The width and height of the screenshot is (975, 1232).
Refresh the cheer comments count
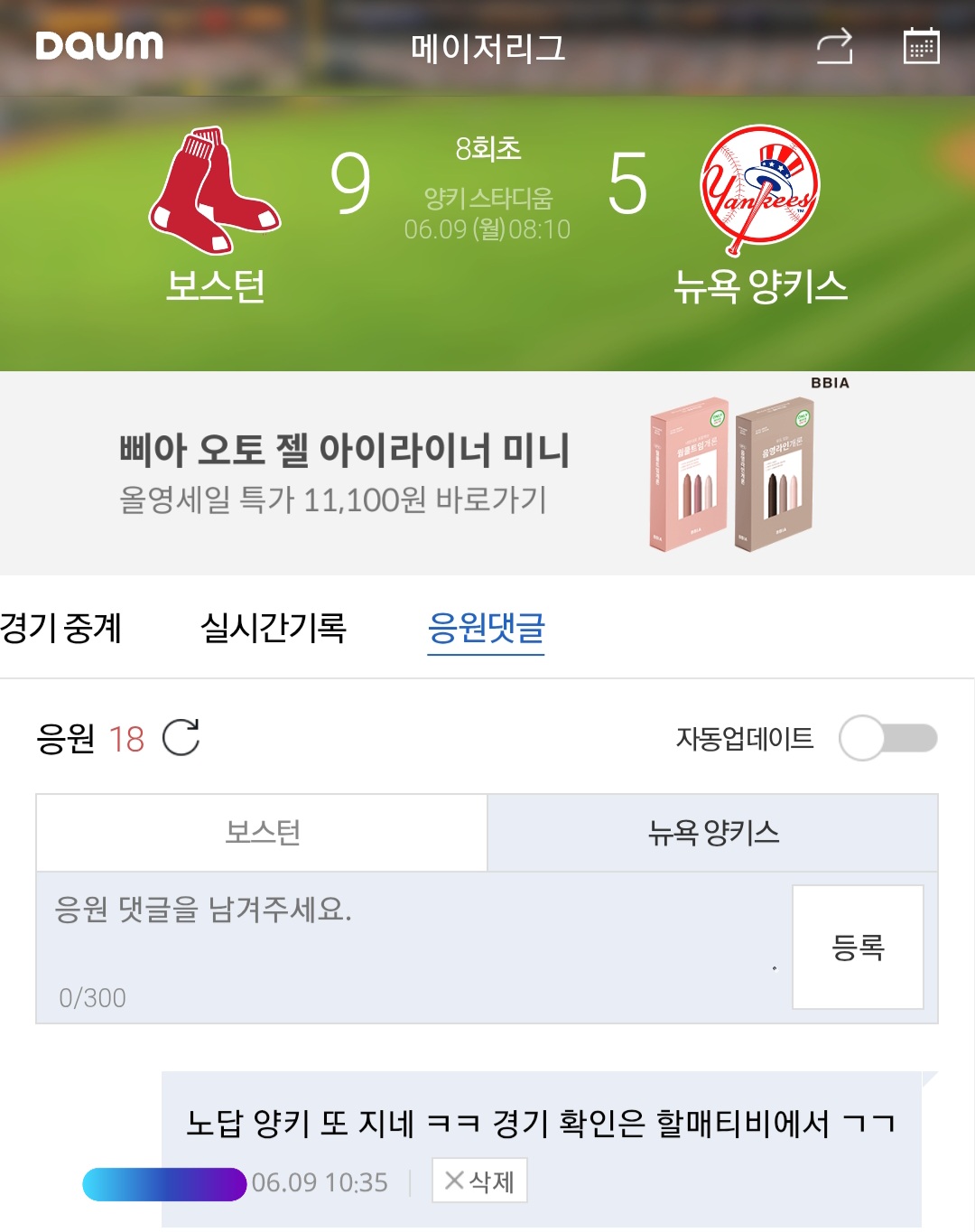pyautogui.click(x=181, y=738)
